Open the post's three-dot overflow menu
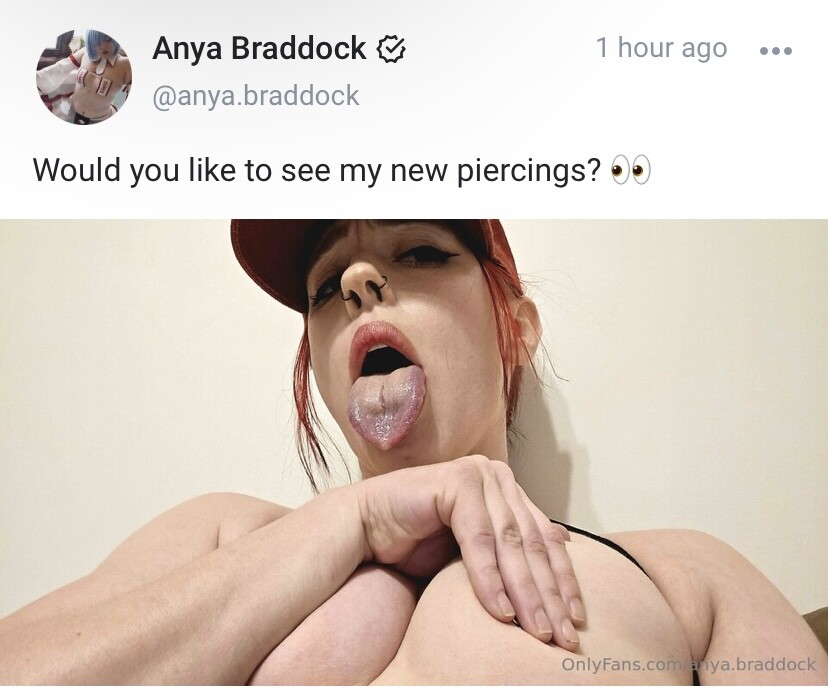 click(x=775, y=50)
